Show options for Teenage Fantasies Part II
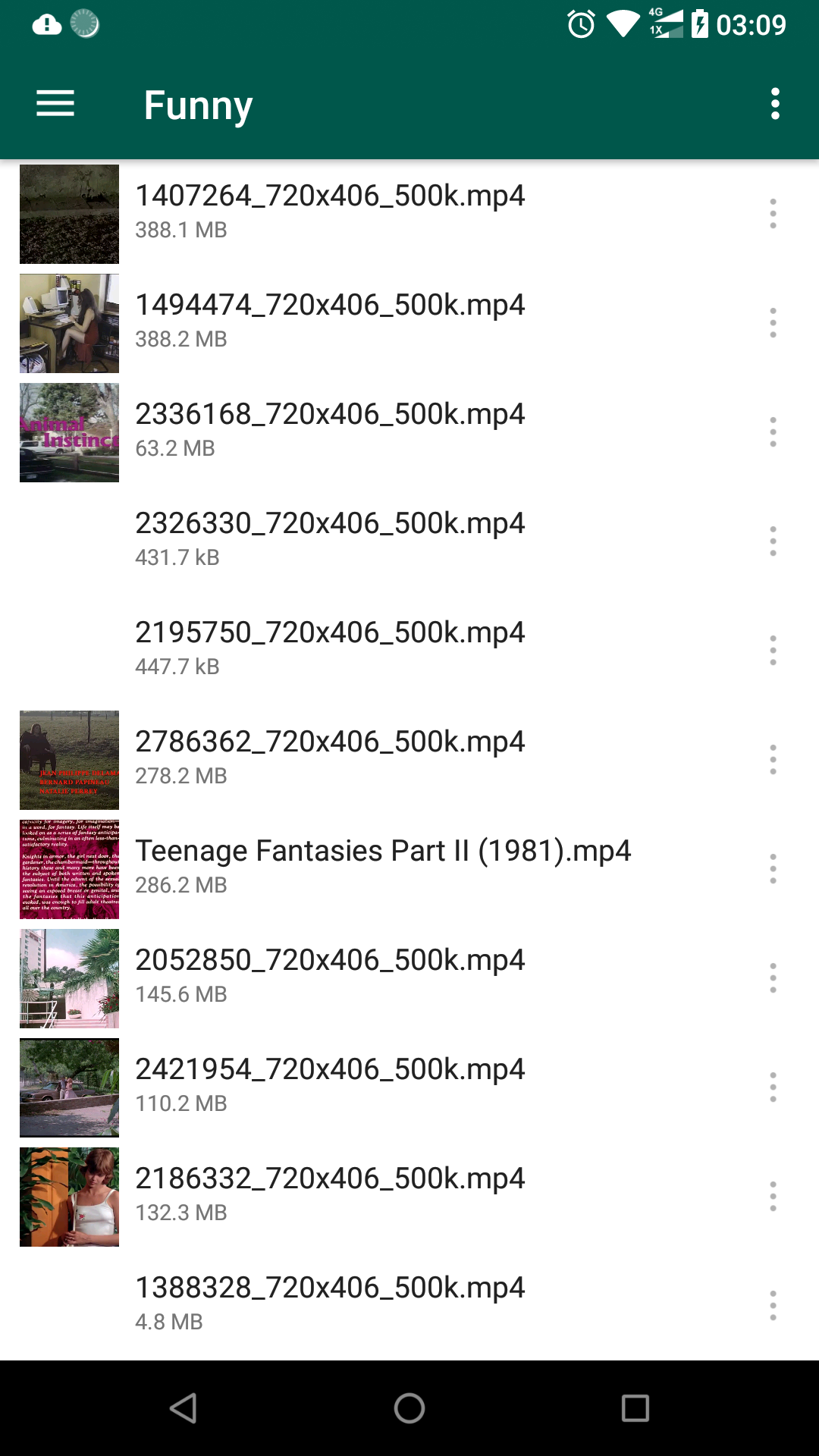Viewport: 819px width, 1456px height. [773, 869]
